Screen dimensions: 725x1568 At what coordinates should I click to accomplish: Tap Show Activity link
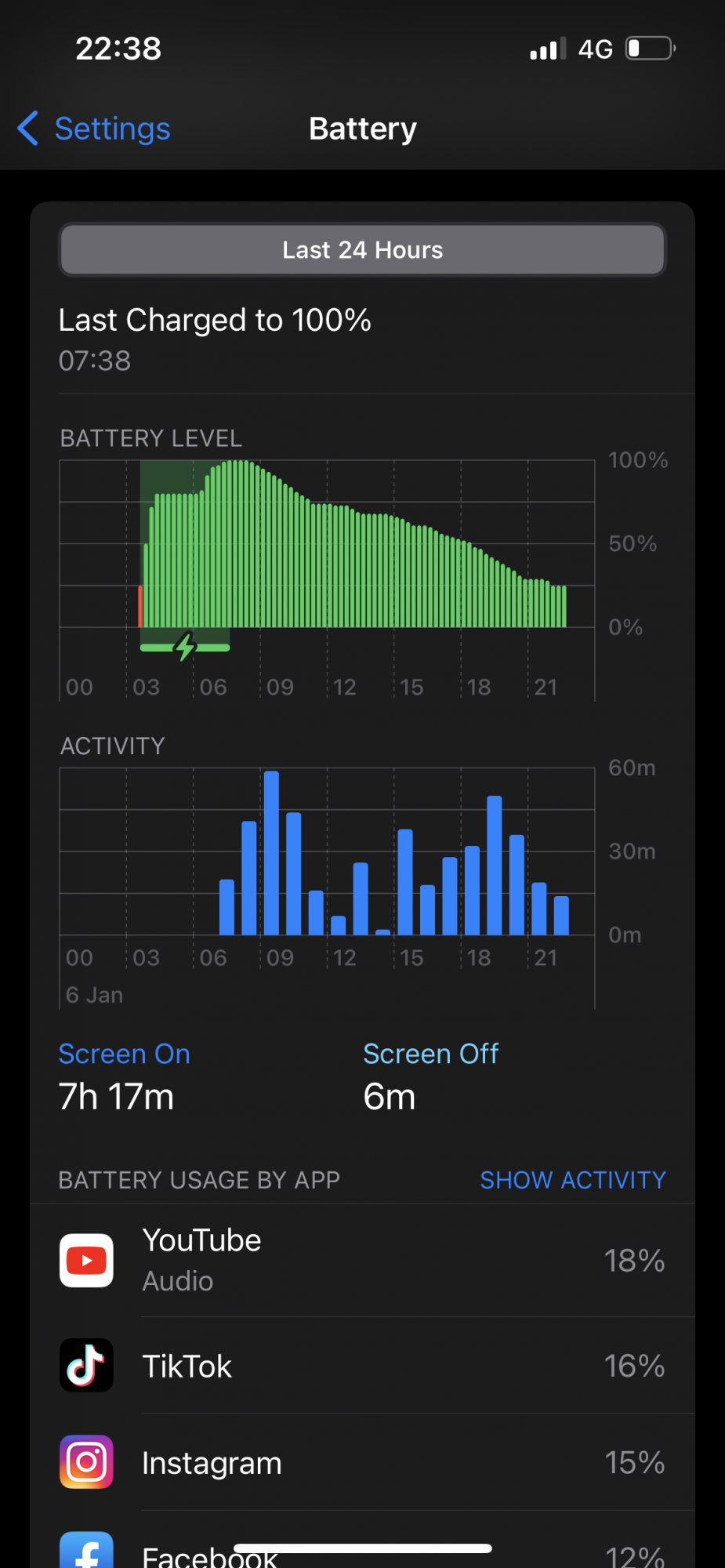pyautogui.click(x=572, y=1180)
